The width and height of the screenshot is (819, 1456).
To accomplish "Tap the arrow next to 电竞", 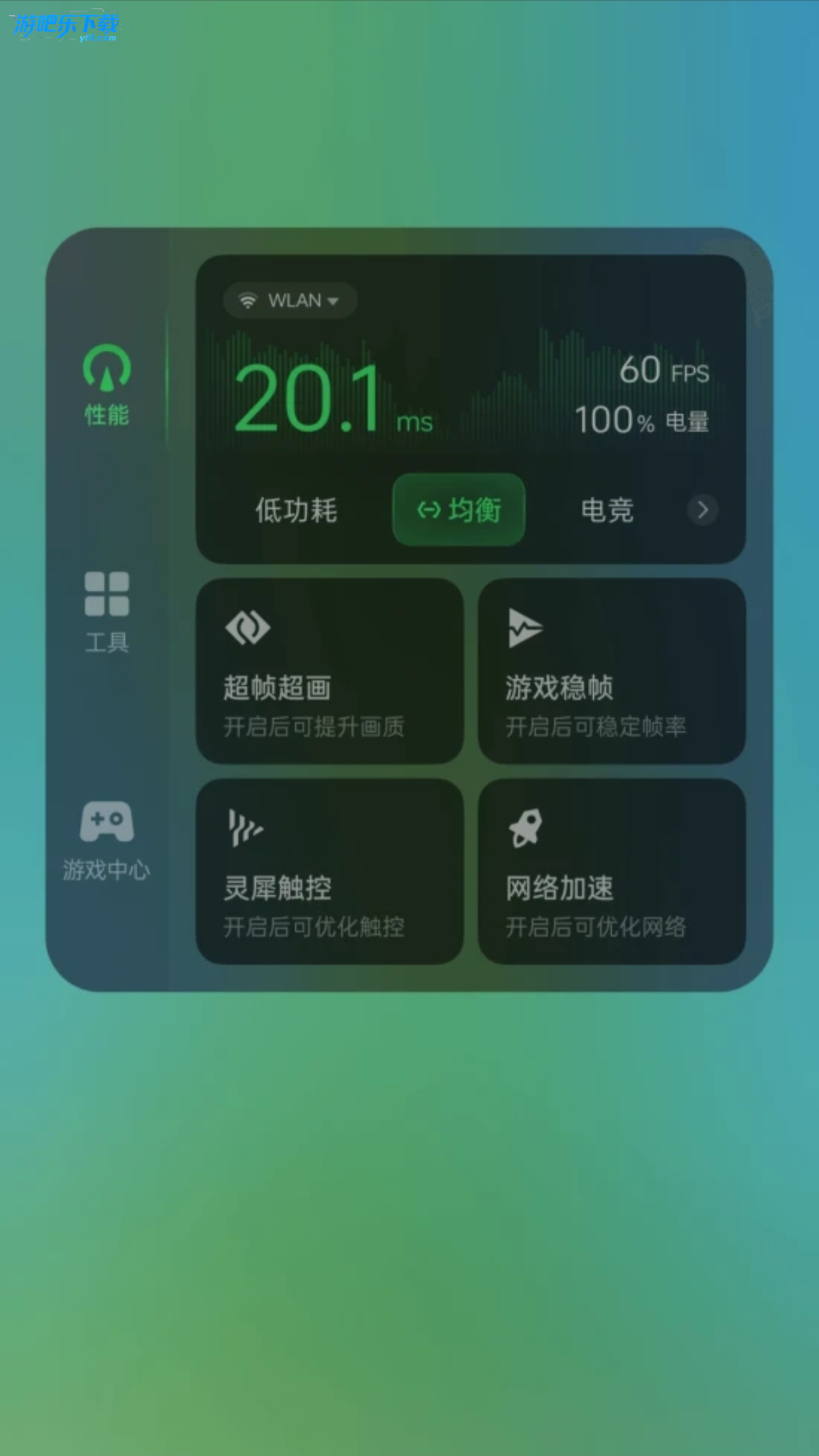I will 702,510.
